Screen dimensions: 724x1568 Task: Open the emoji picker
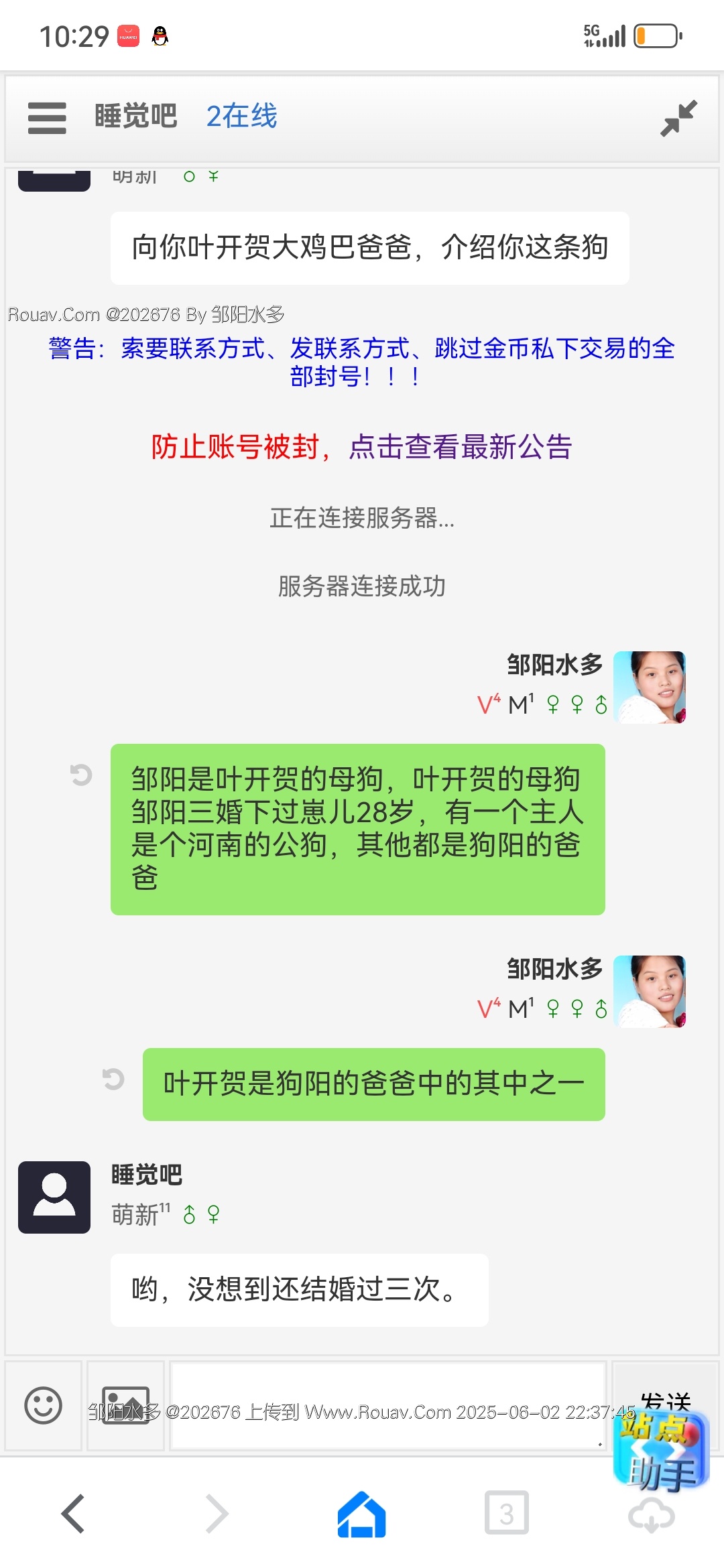(x=44, y=1405)
